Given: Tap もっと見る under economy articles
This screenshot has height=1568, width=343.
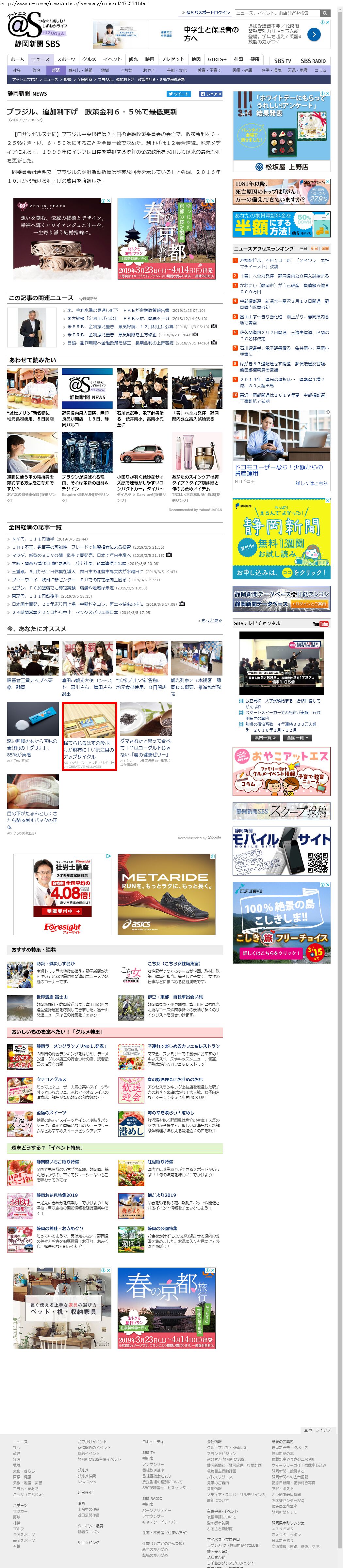Looking at the screenshot, I should pyautogui.click(x=210, y=620).
